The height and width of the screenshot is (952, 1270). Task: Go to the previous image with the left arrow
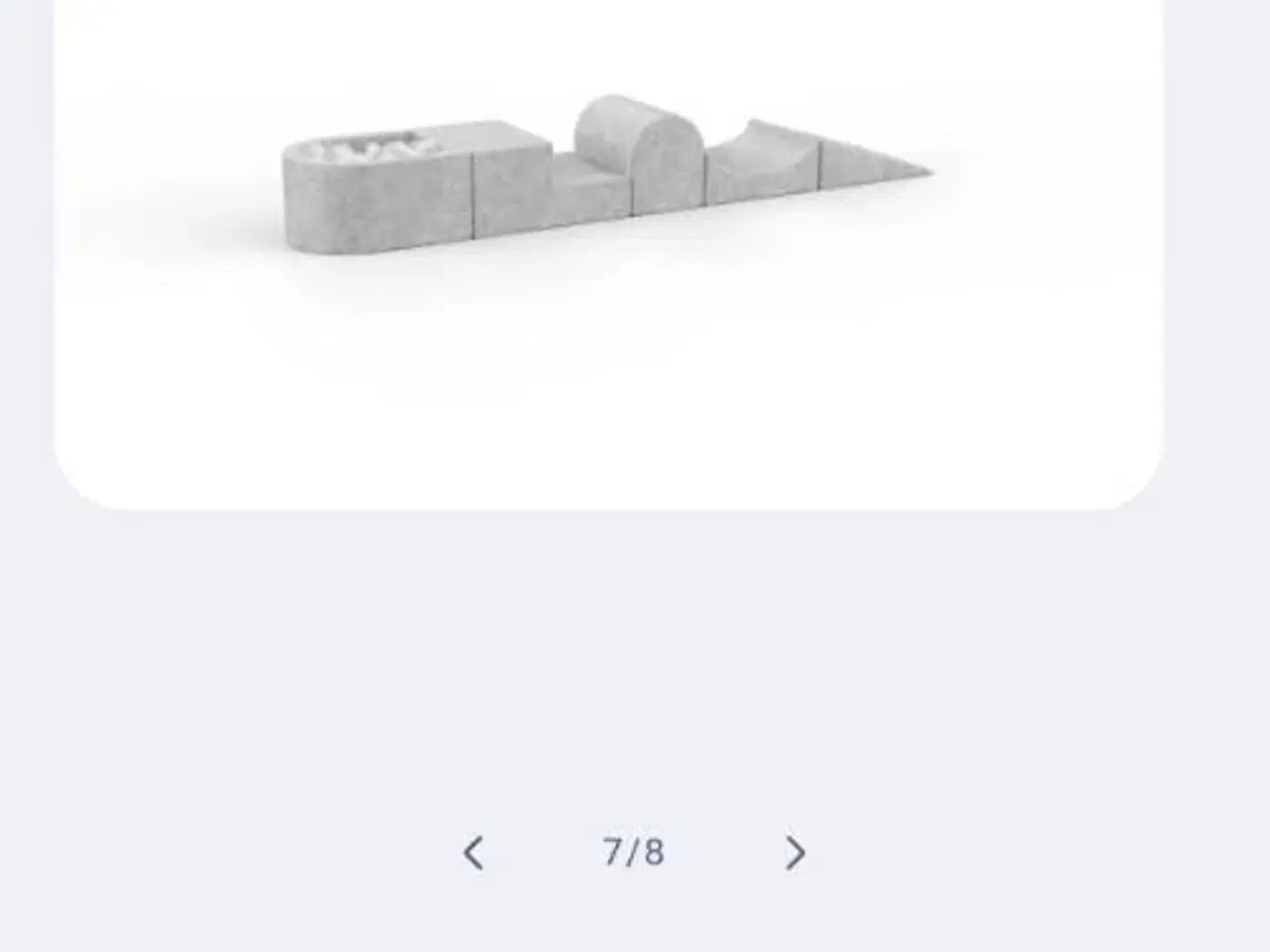click(x=474, y=853)
